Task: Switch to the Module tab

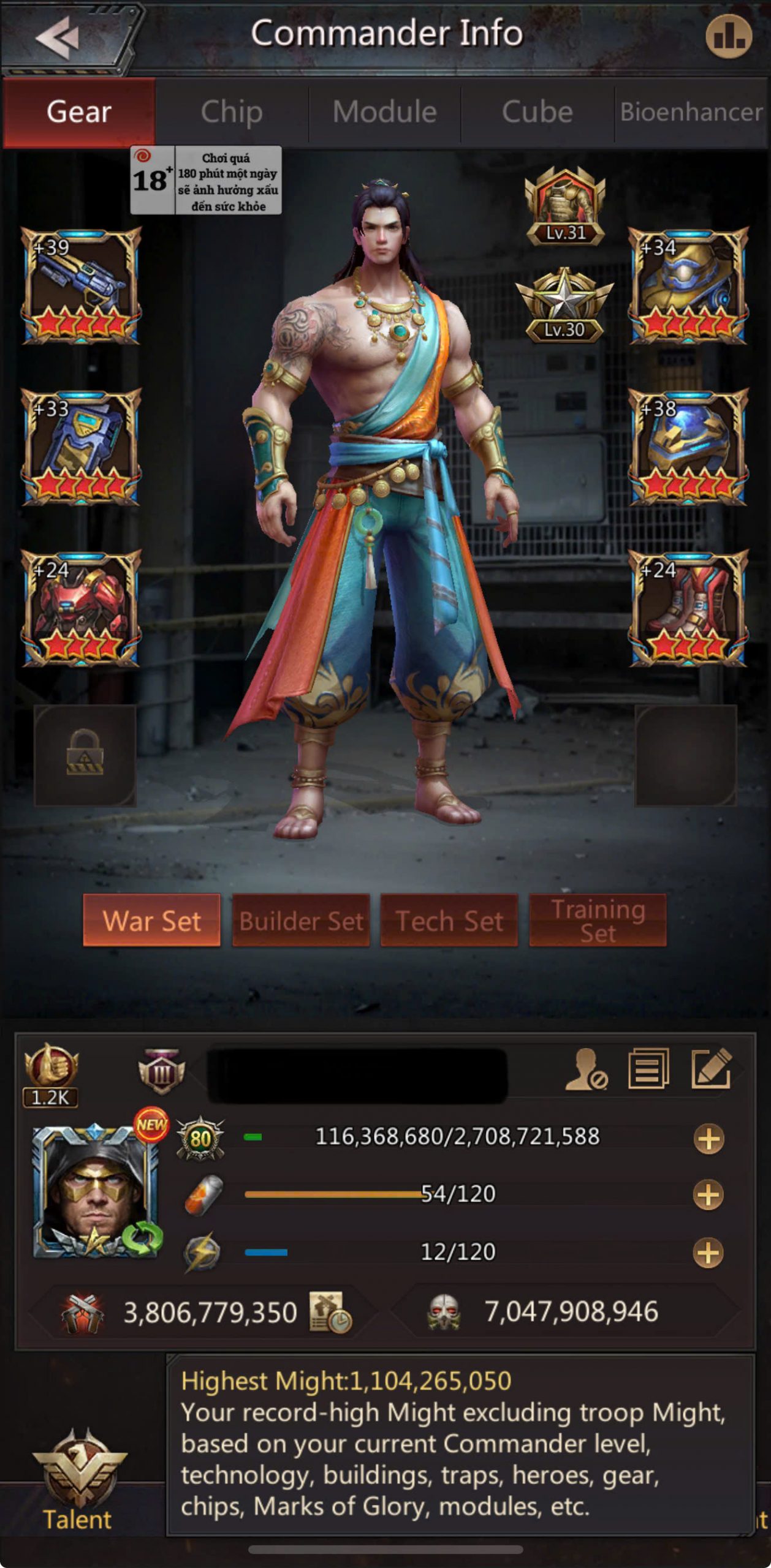Action: [x=384, y=112]
